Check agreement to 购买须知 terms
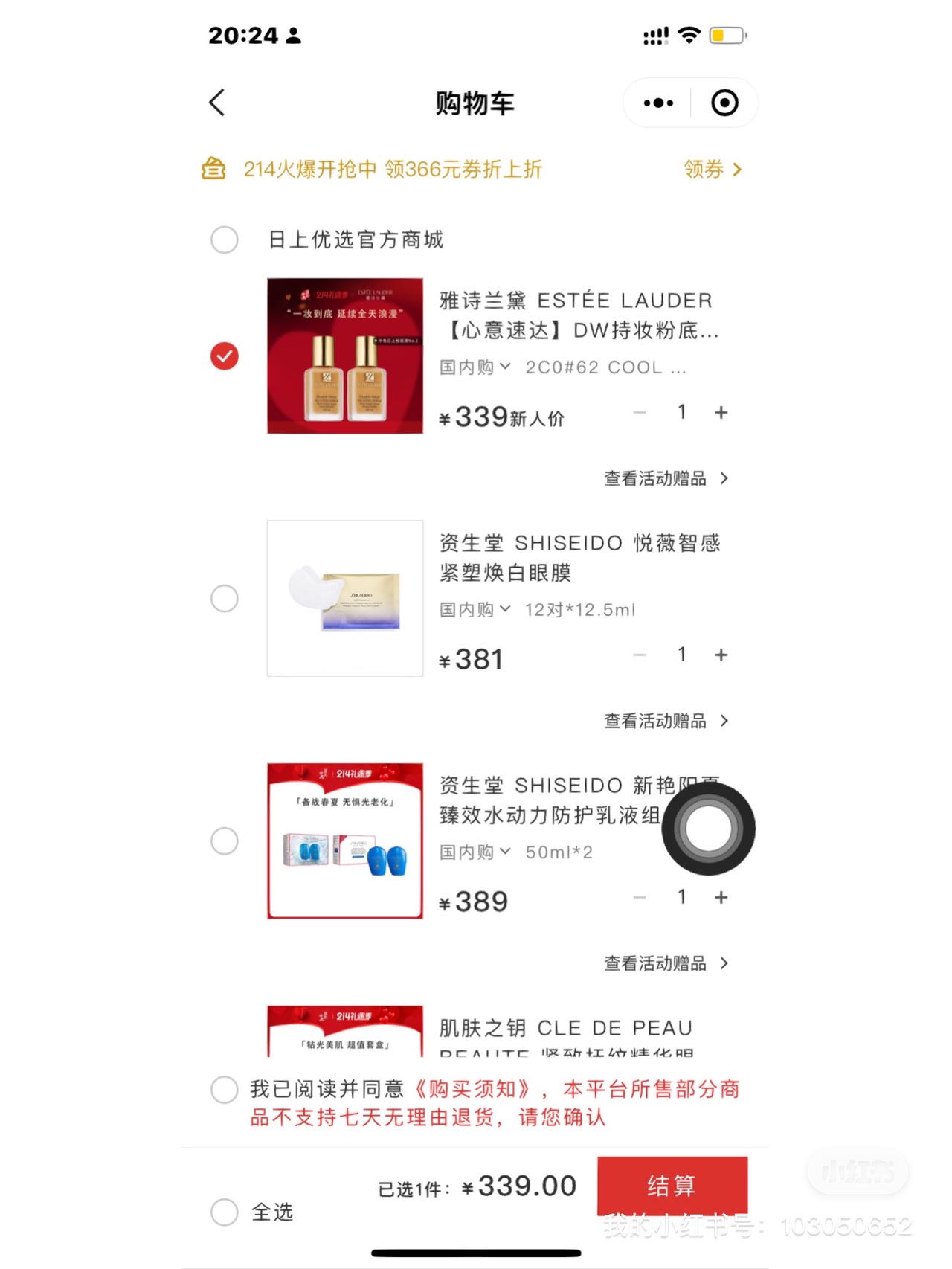Screen dimensions: 952x1269 click(224, 1089)
